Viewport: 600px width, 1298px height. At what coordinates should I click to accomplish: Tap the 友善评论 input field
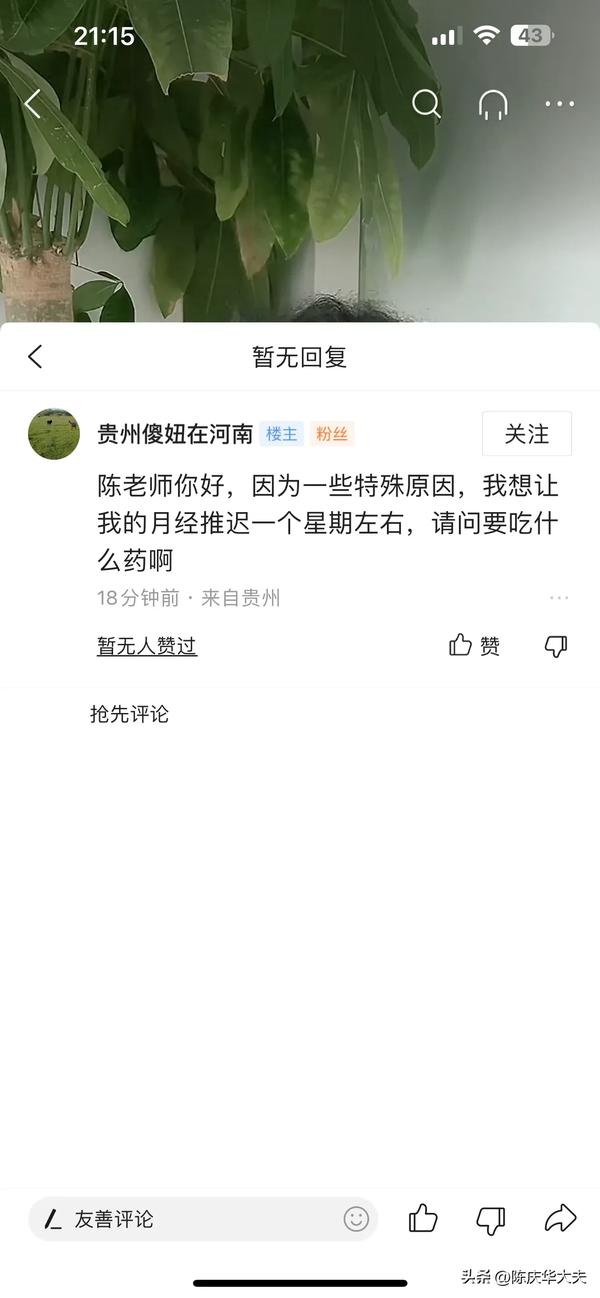[x=190, y=1219]
